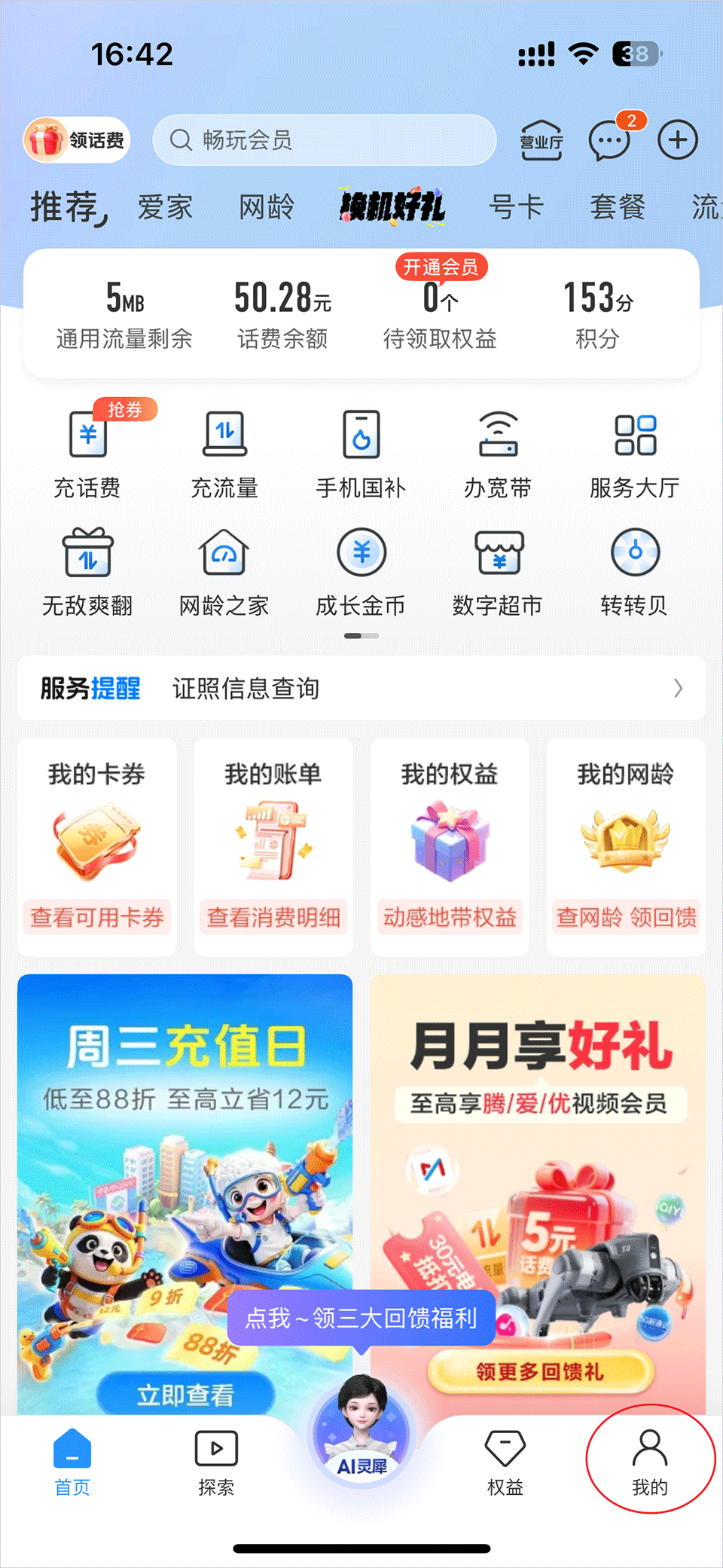Tap the plus icon in the top bar
723x1568 pixels.
click(677, 140)
